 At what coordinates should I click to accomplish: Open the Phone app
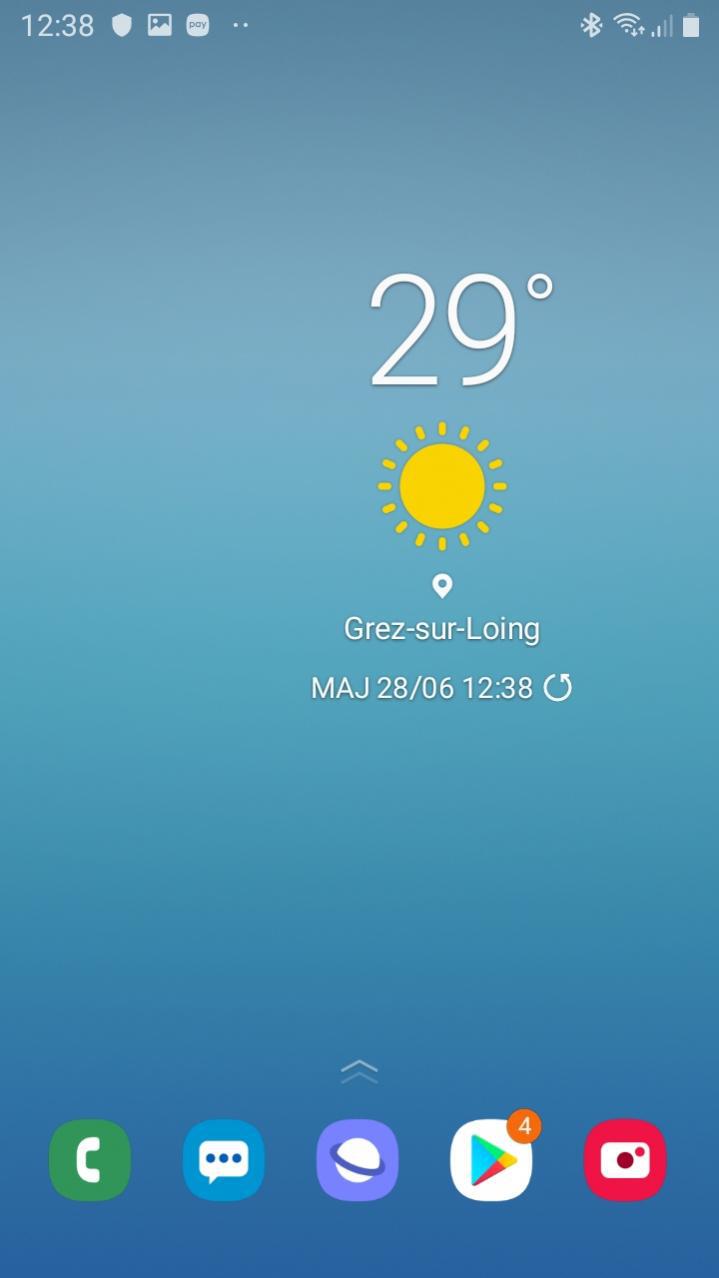90,1160
